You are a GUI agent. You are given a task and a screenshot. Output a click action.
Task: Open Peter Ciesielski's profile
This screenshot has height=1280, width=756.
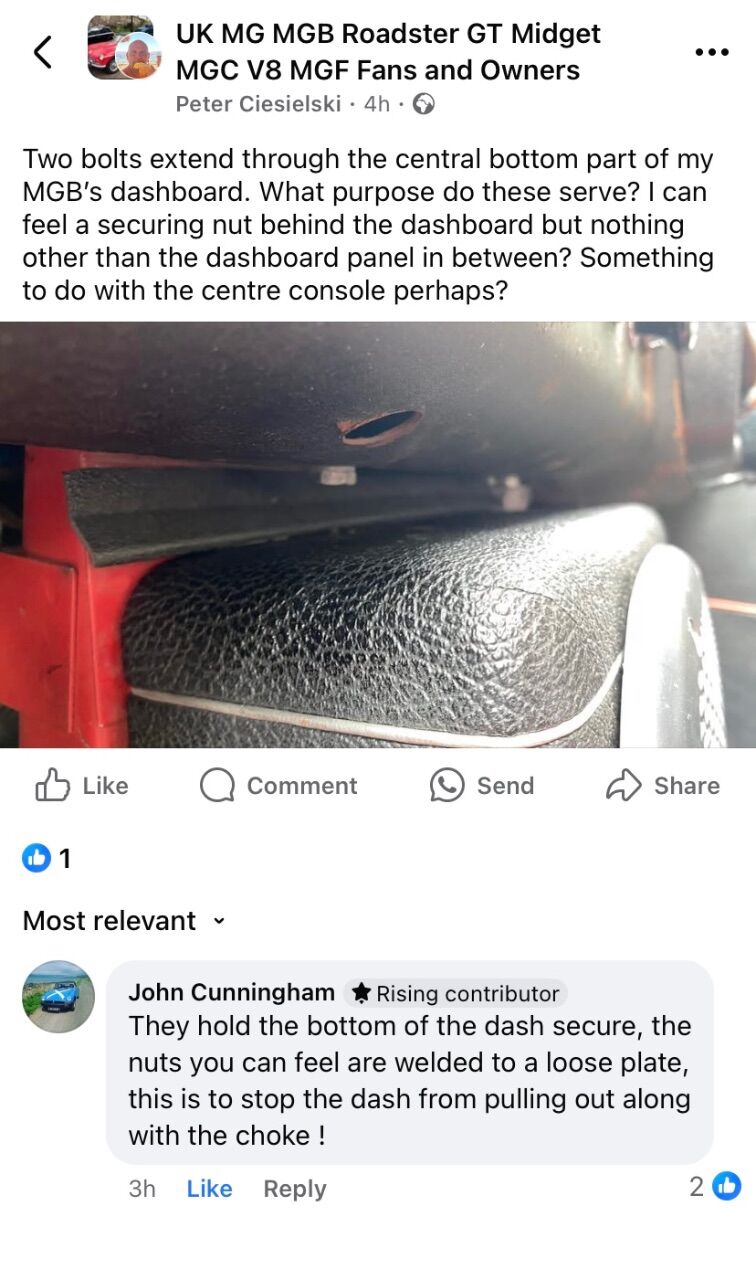258,104
